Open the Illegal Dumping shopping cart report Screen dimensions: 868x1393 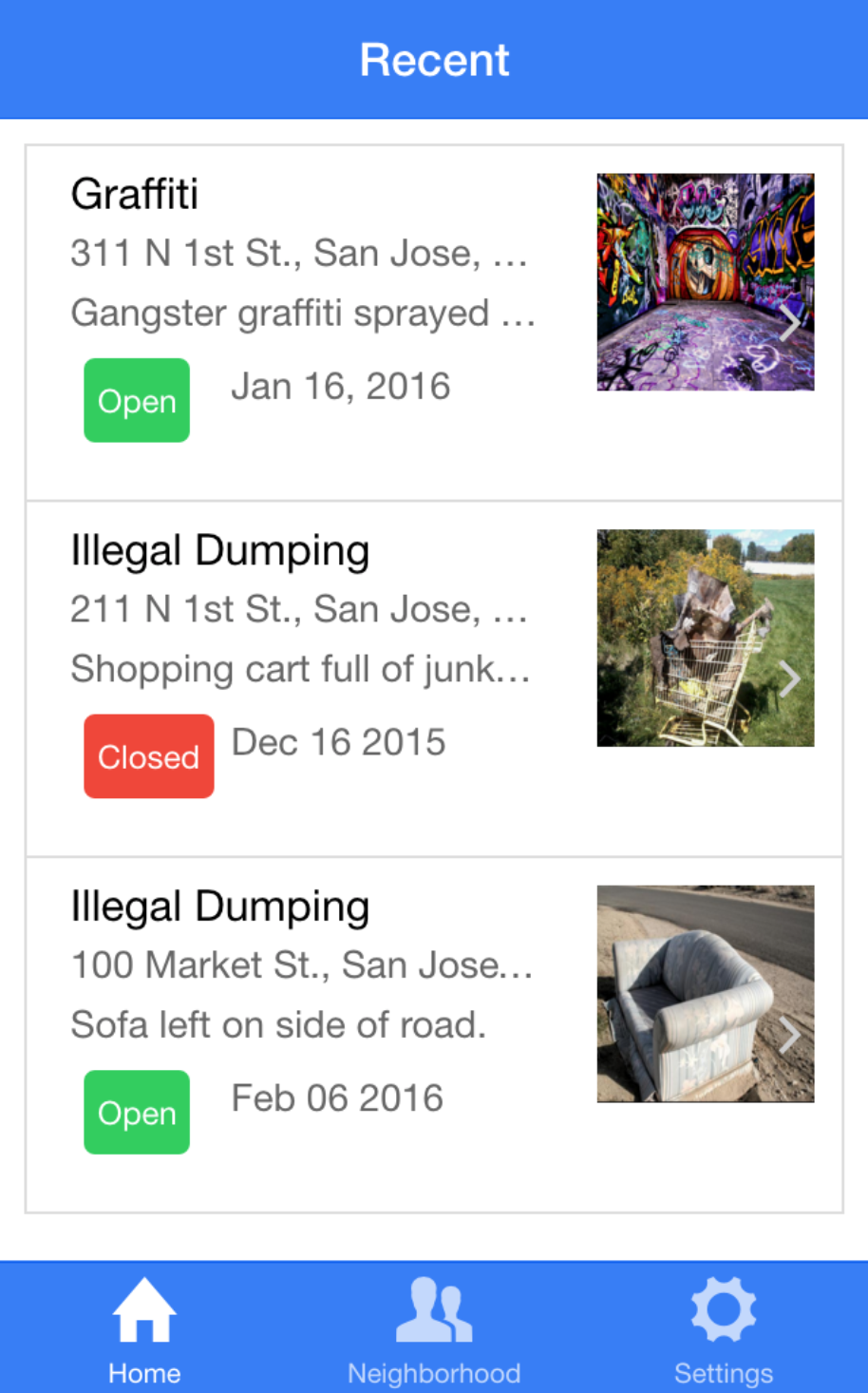434,679
